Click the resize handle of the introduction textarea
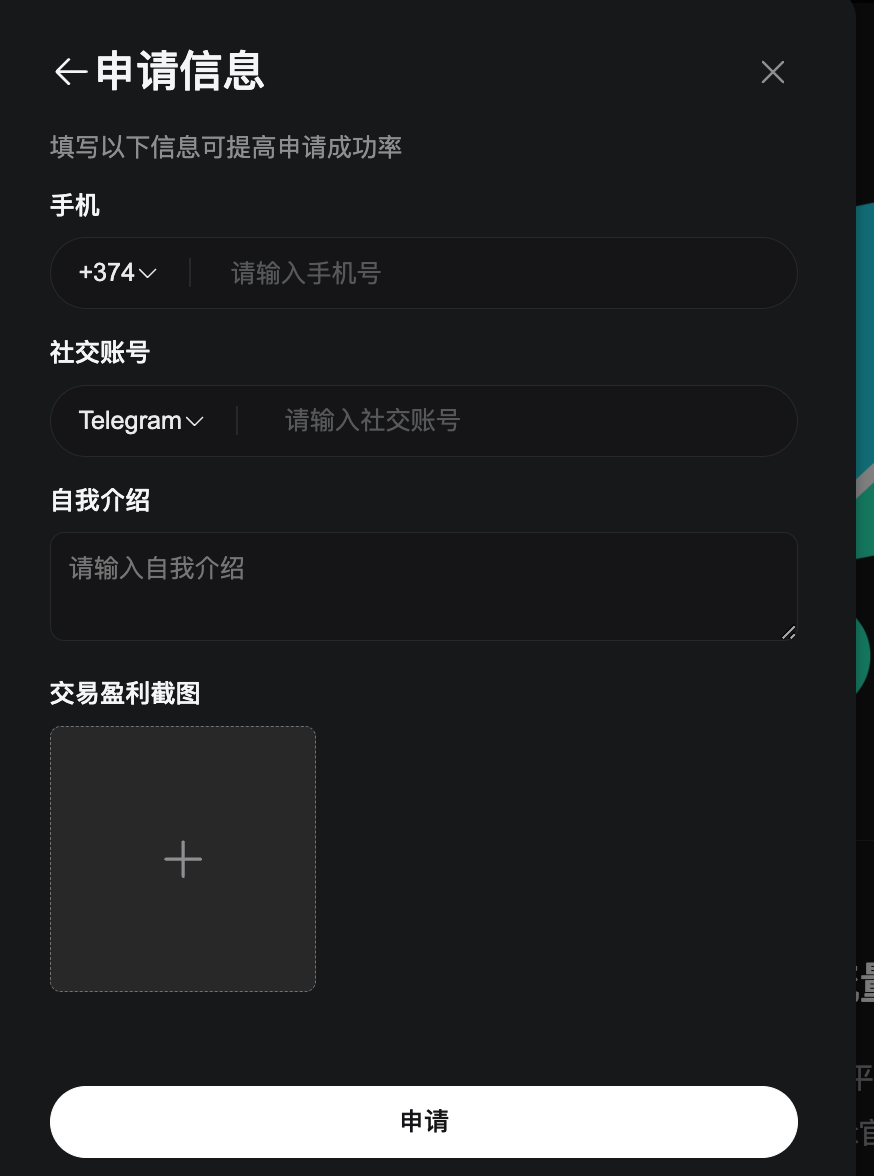874x1176 pixels. 790,632
